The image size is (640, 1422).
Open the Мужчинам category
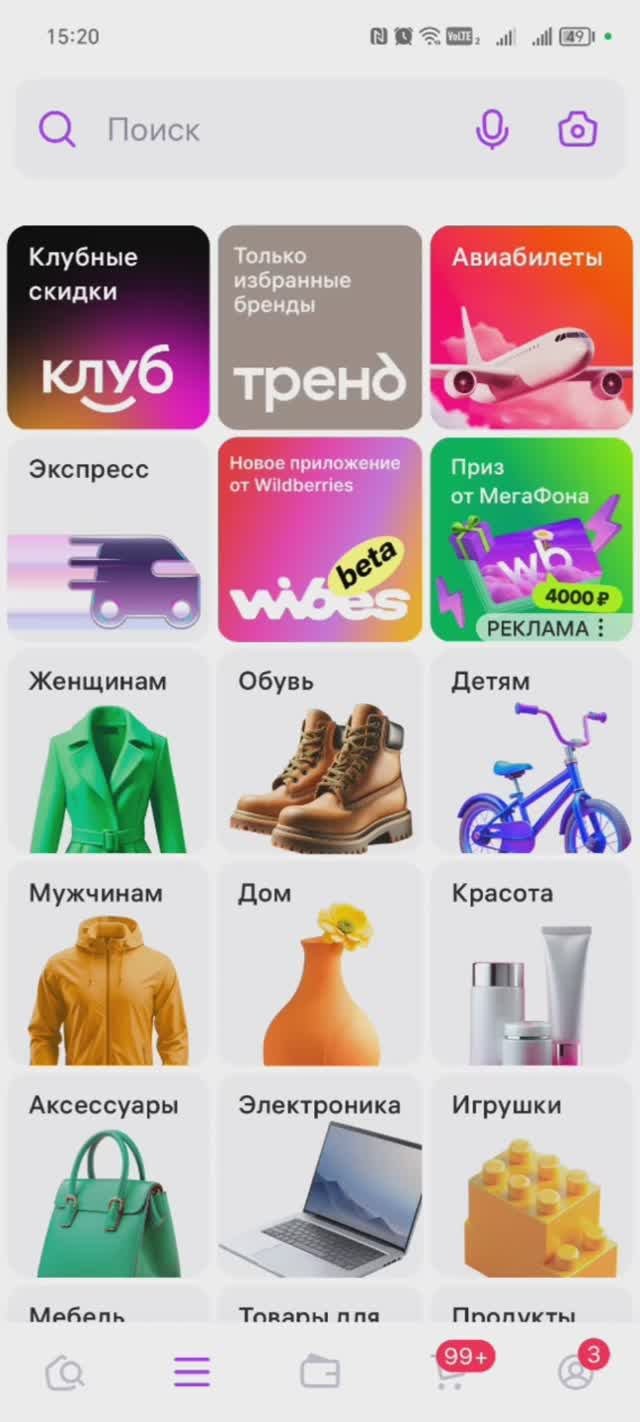[x=108, y=963]
